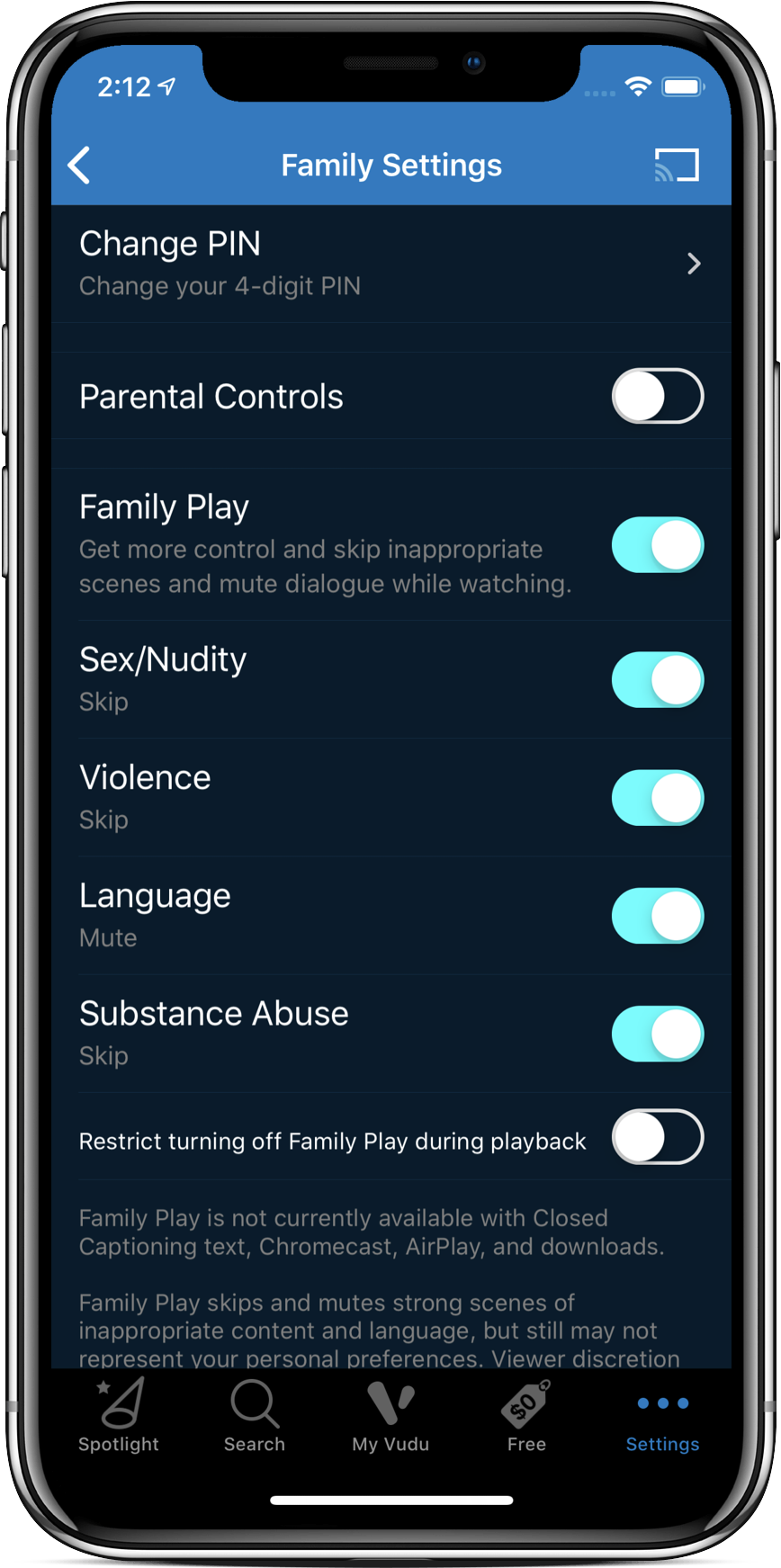The image size is (781, 1568).
Task: Switch to the Spotlight tab
Action: (x=119, y=1416)
